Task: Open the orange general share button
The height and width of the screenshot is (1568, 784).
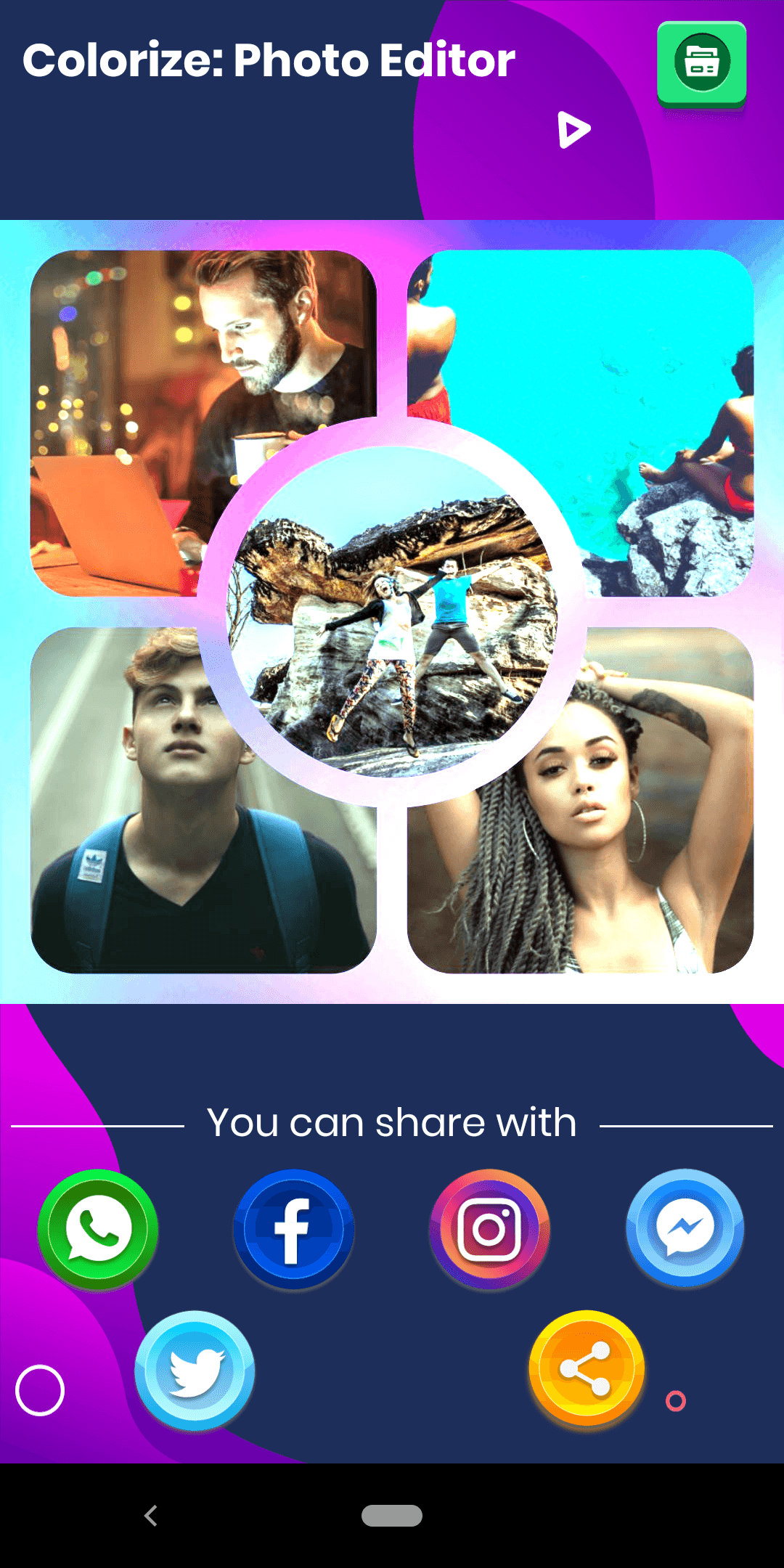Action: pos(587,1368)
